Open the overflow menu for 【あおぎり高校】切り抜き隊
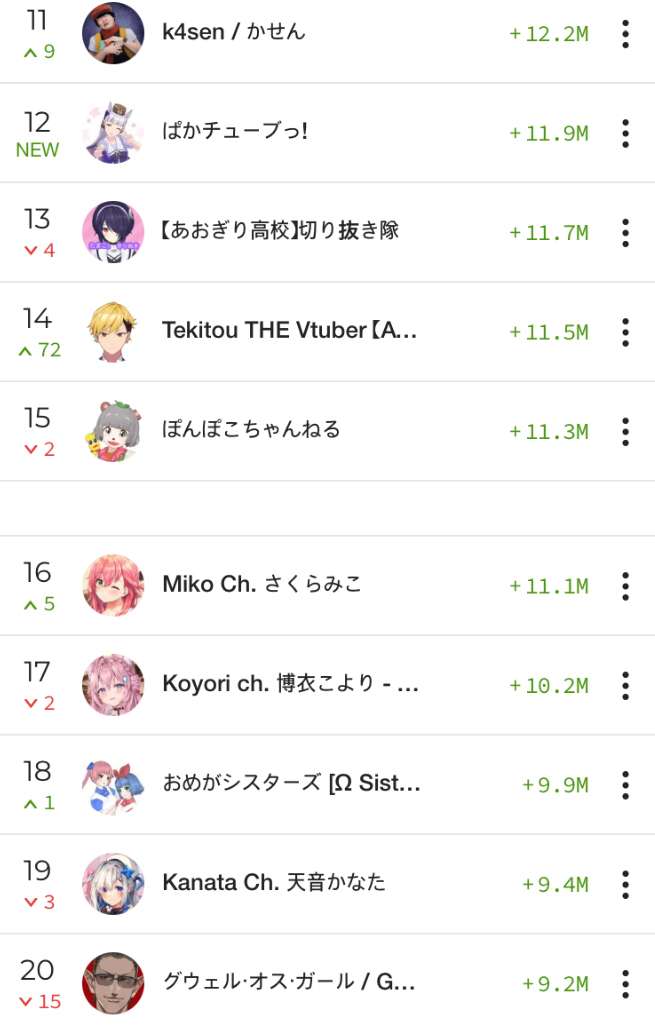655x1028 pixels. point(625,232)
